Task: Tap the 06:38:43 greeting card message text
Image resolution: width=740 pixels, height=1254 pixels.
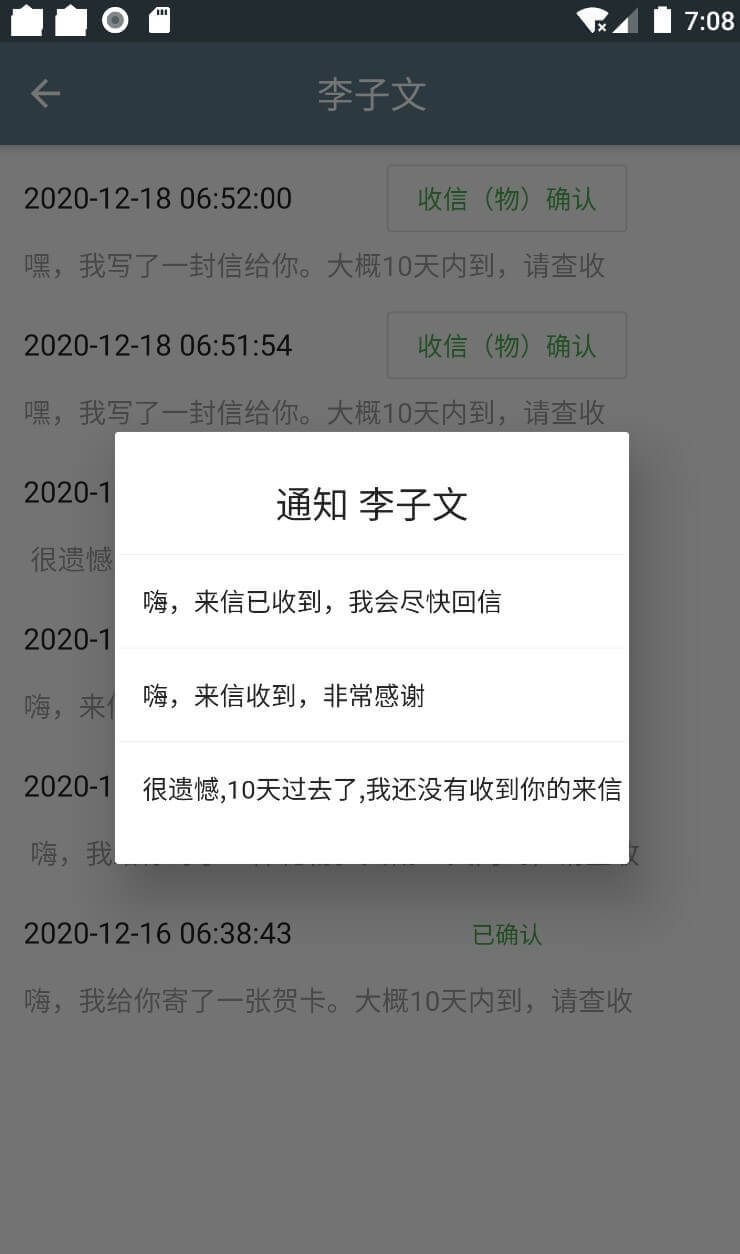Action: pos(328,999)
